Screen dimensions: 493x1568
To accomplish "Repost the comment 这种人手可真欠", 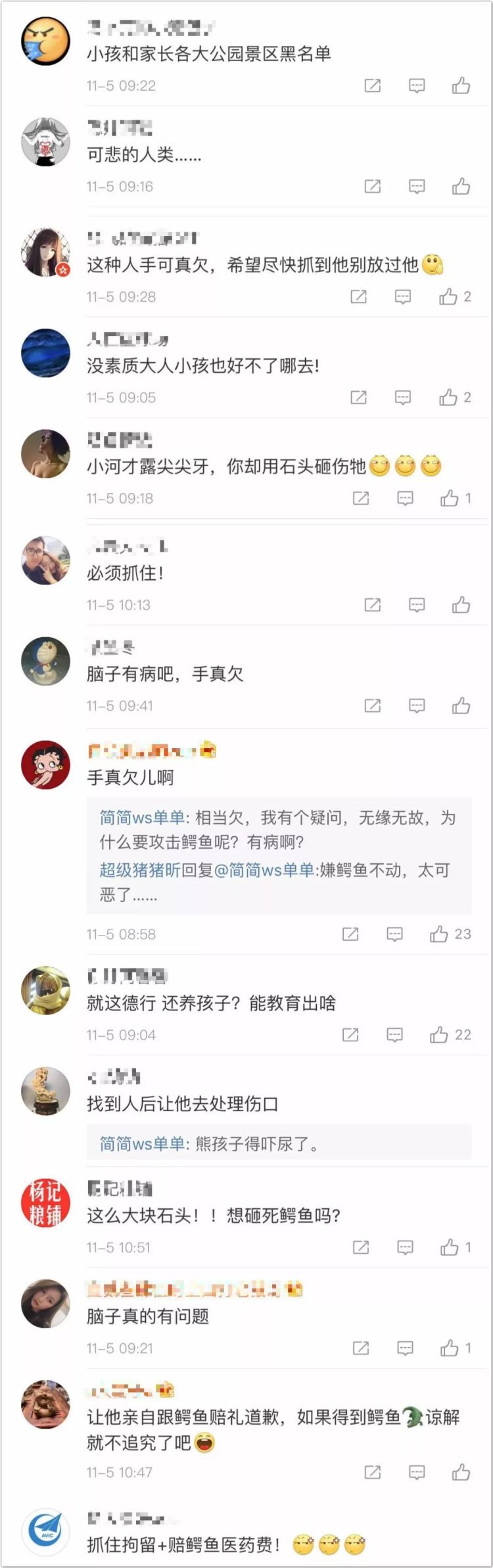I will click(x=358, y=297).
